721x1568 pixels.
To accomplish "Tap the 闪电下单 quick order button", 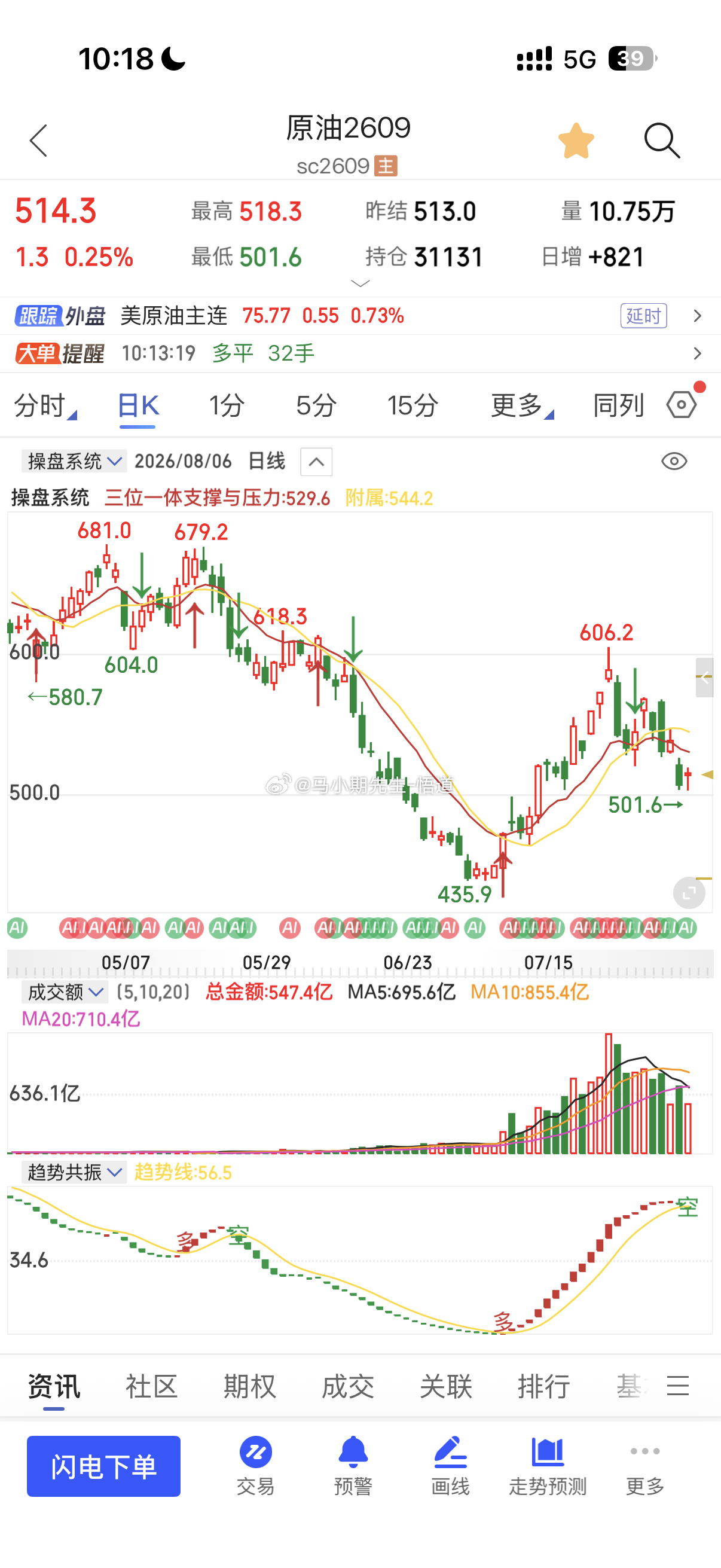I will pos(103,1466).
